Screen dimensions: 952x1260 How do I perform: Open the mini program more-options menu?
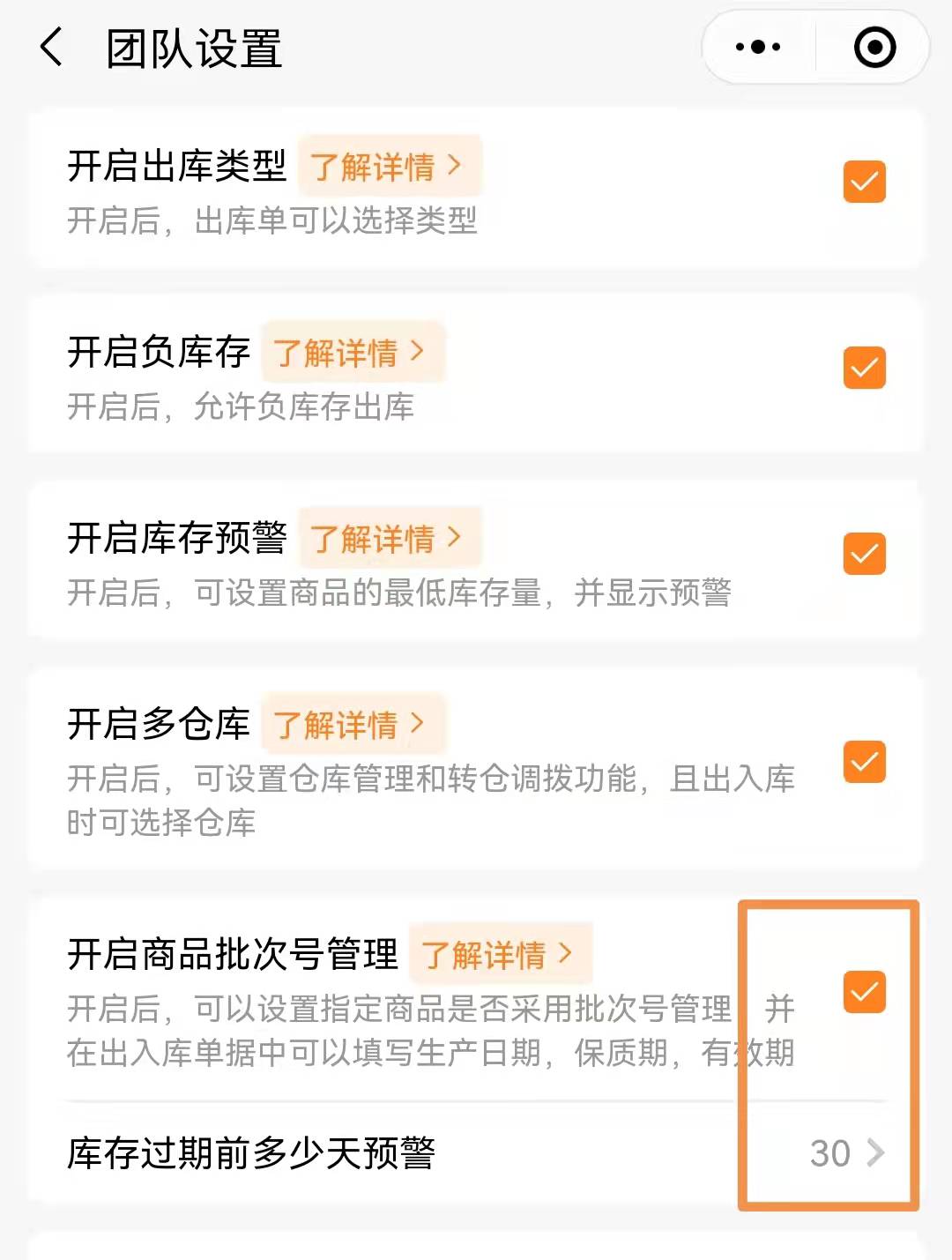click(758, 48)
